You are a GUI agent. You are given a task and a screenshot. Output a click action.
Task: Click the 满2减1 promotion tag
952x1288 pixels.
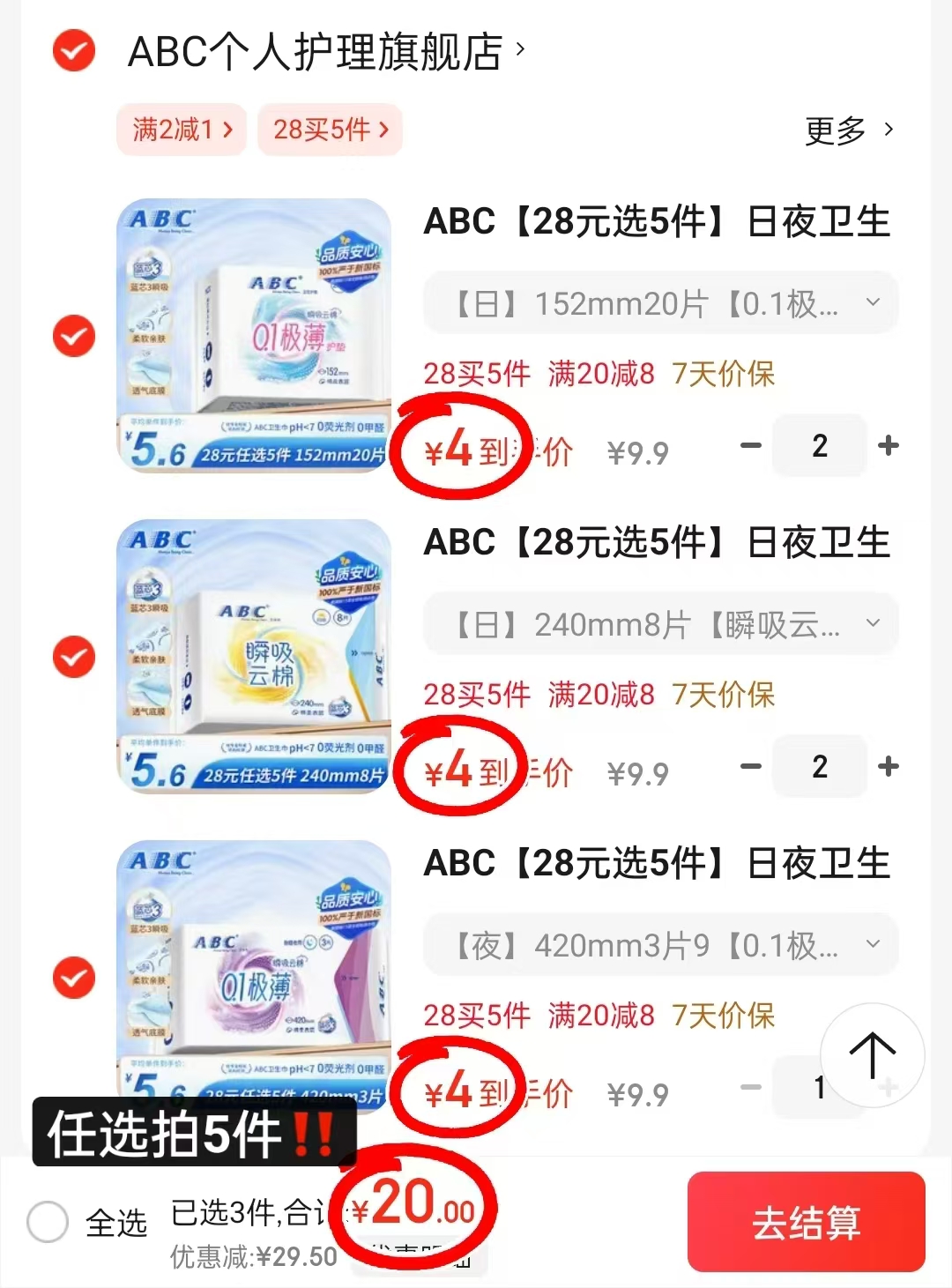click(x=181, y=129)
